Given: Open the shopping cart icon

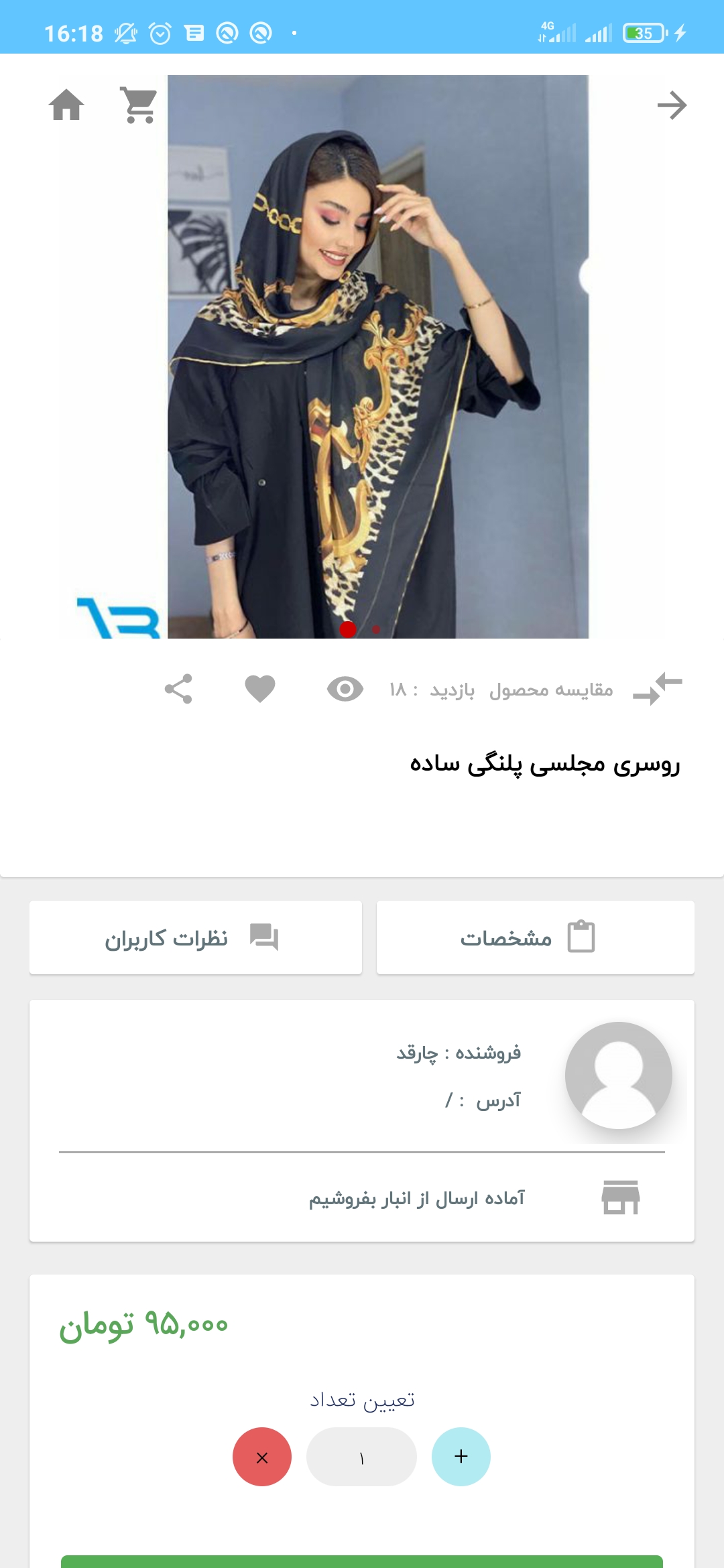Looking at the screenshot, I should click(x=137, y=105).
